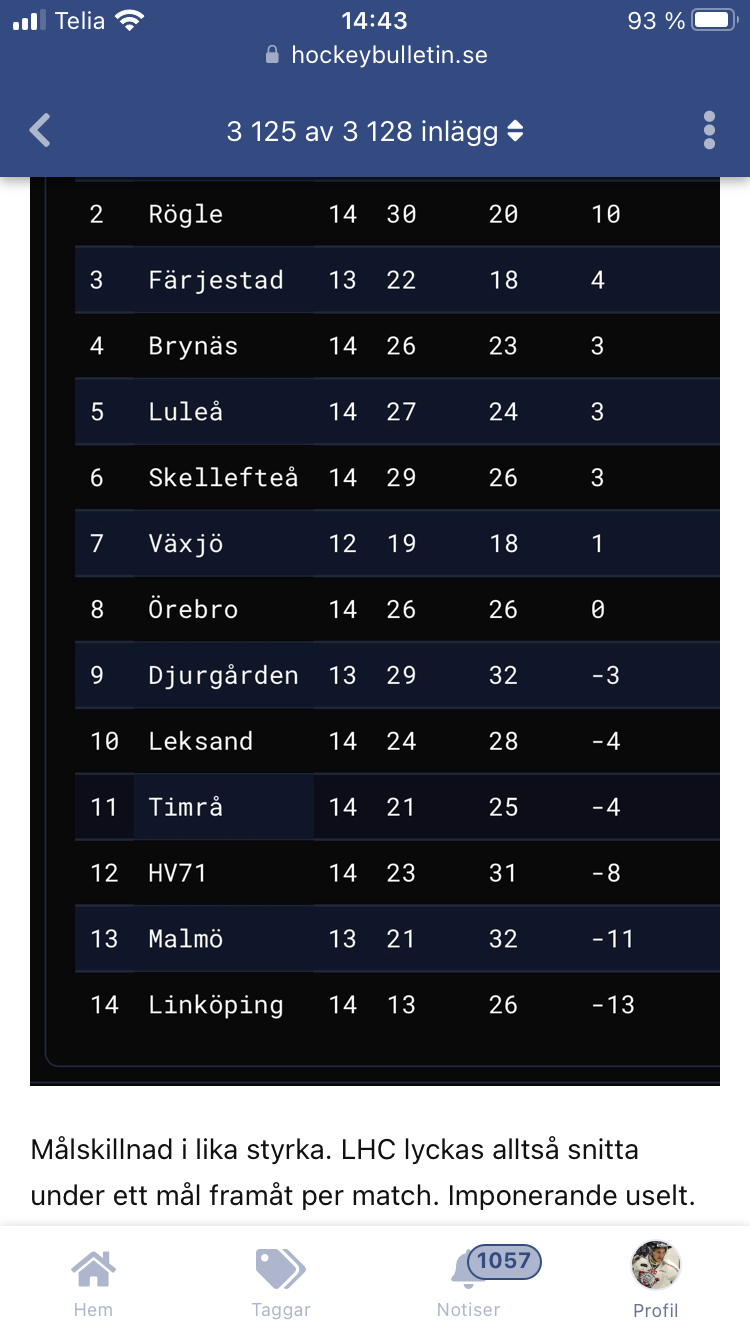The width and height of the screenshot is (750, 1334).
Task: Open the Profil tab
Action: [x=656, y=1280]
